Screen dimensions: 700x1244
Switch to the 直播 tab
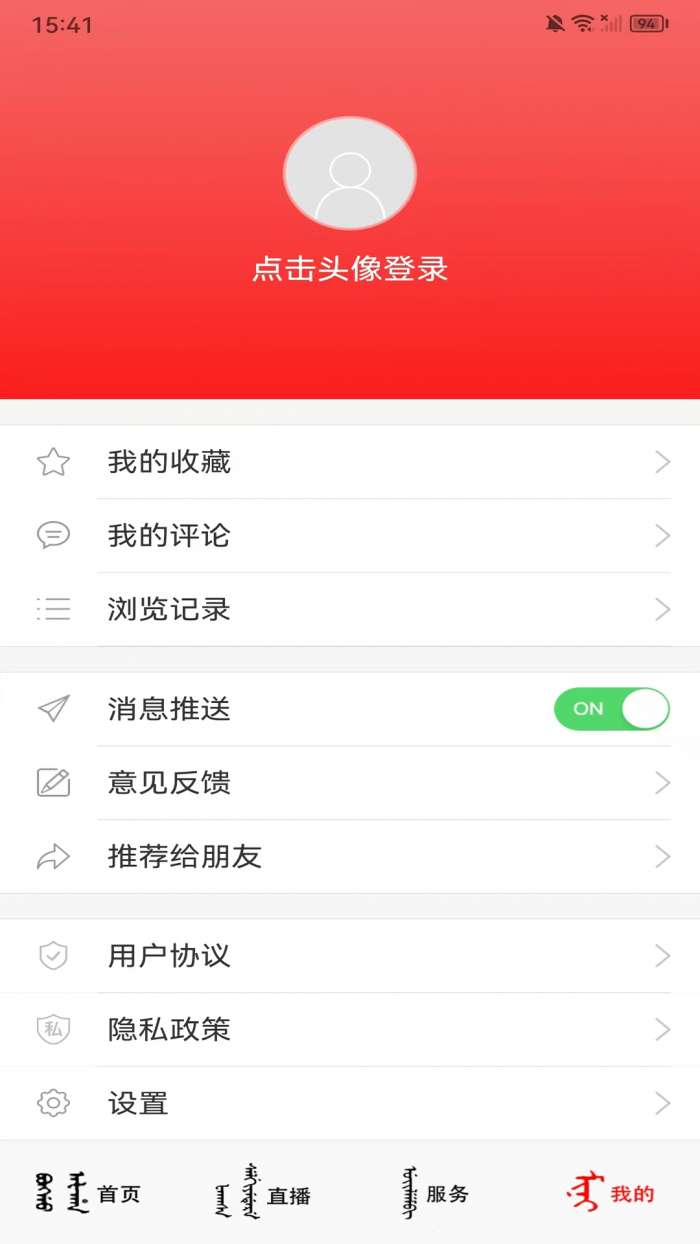(x=263, y=1193)
